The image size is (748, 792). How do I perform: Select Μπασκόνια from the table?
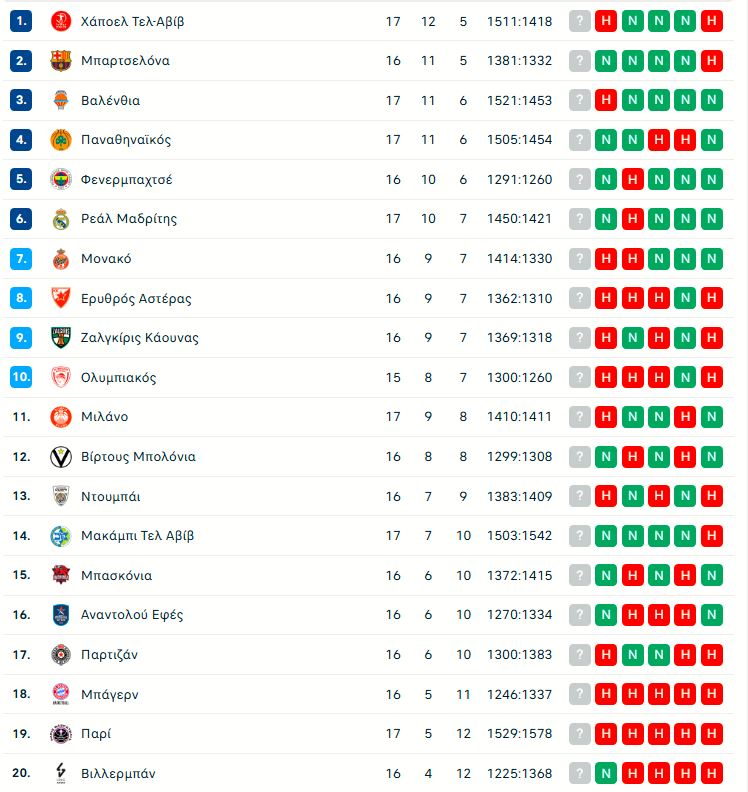[116, 575]
